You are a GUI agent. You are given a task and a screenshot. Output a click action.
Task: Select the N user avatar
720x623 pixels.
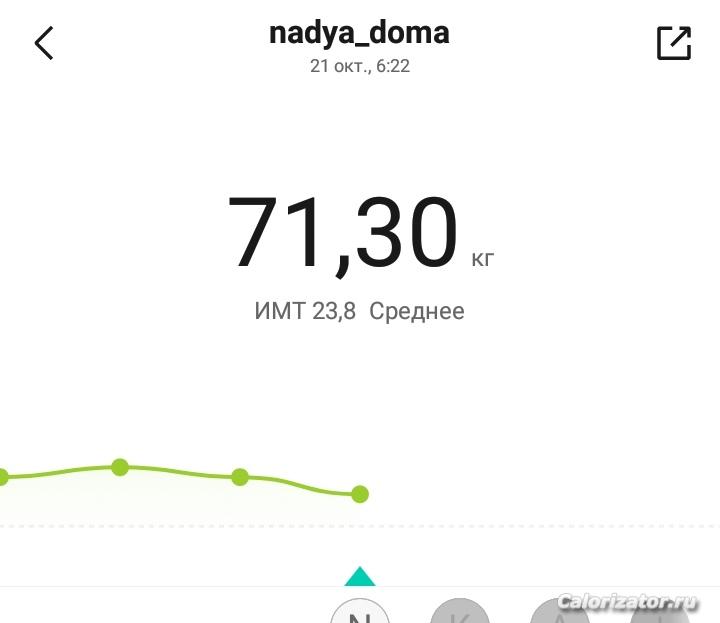click(360, 612)
